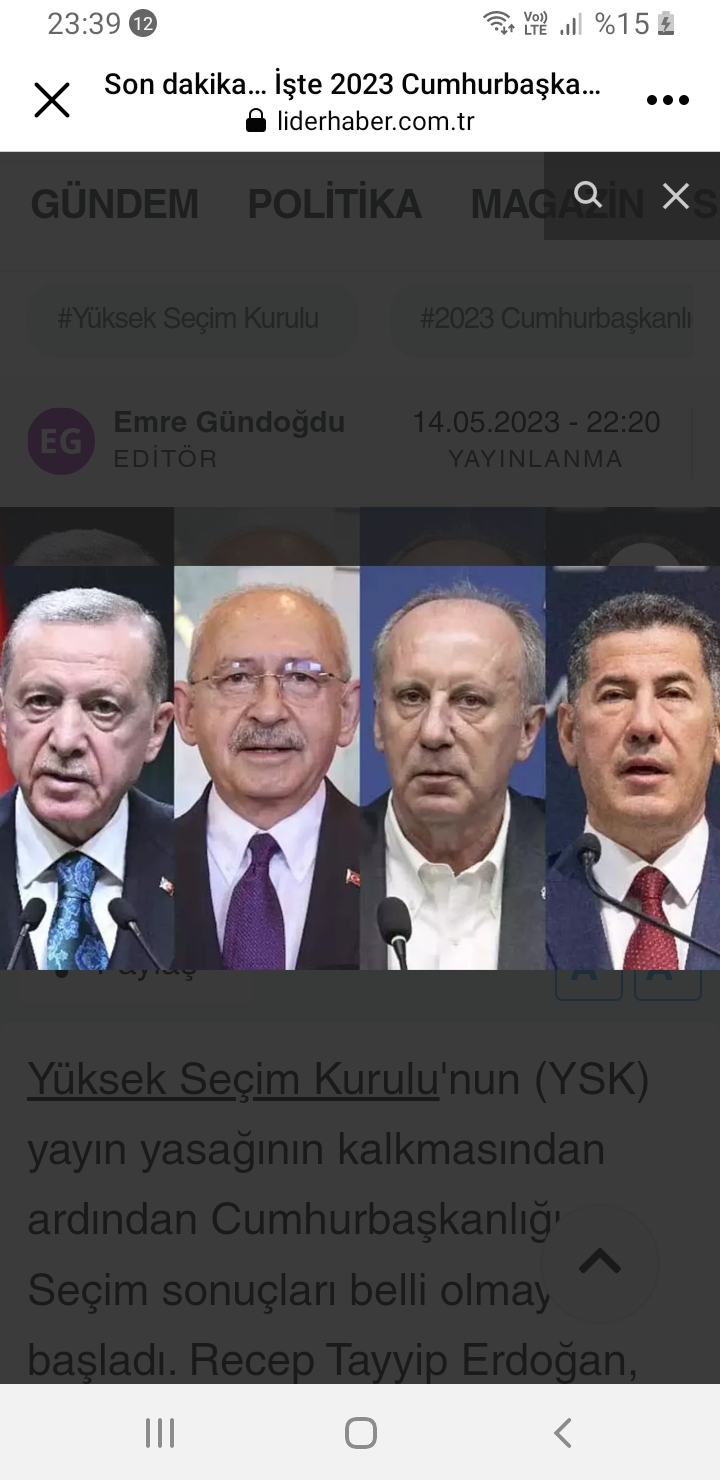Select the #Yüksek Seçim Kurulu hashtag chip
This screenshot has width=720, height=1480.
click(x=192, y=318)
